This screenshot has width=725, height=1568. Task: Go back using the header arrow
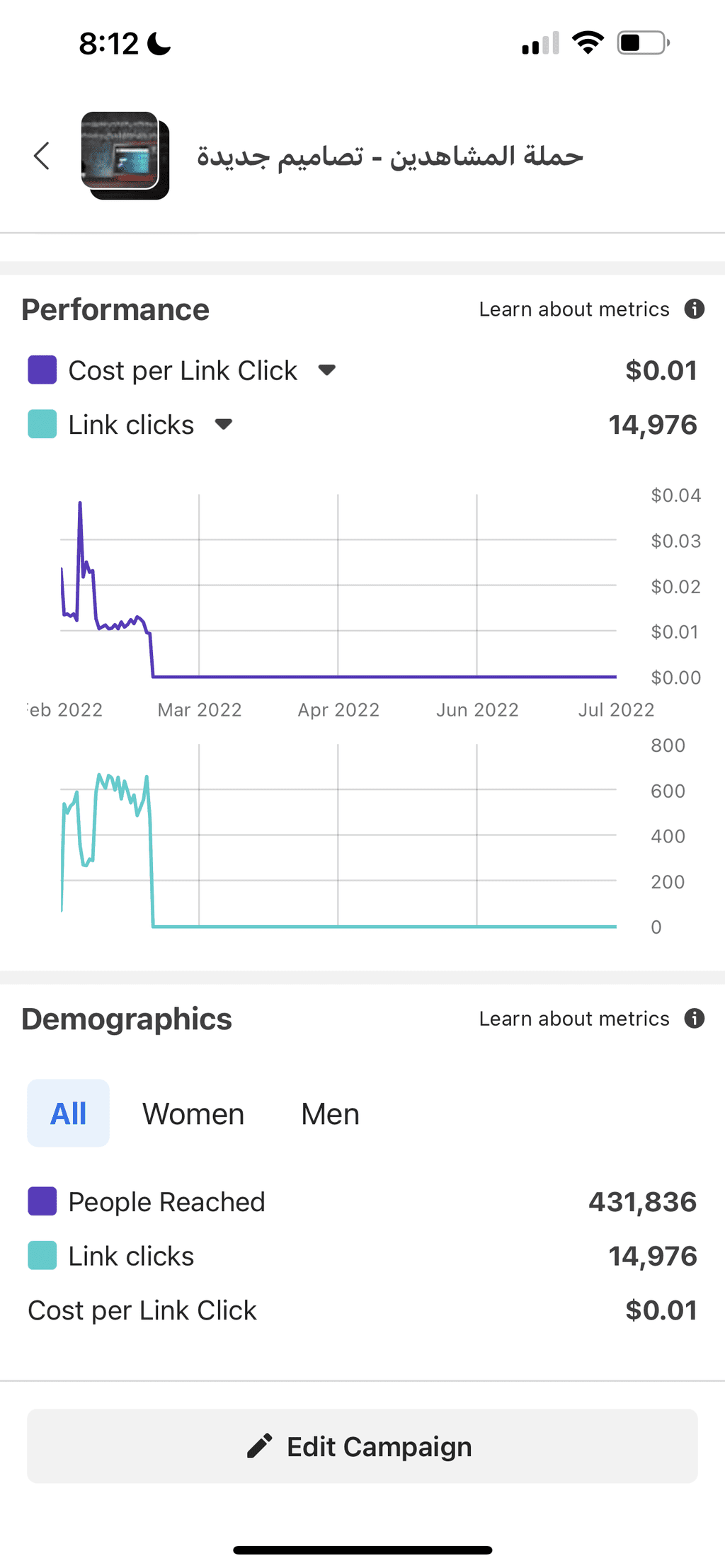(42, 156)
